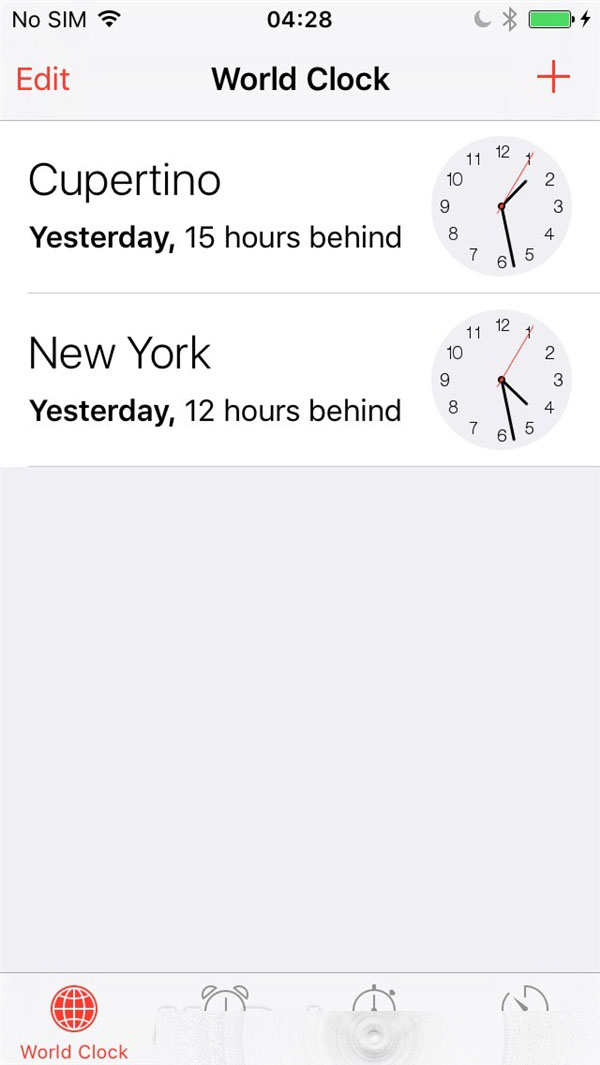Tap Edit to rearrange world clocks
This screenshot has width=600, height=1065.
[43, 79]
